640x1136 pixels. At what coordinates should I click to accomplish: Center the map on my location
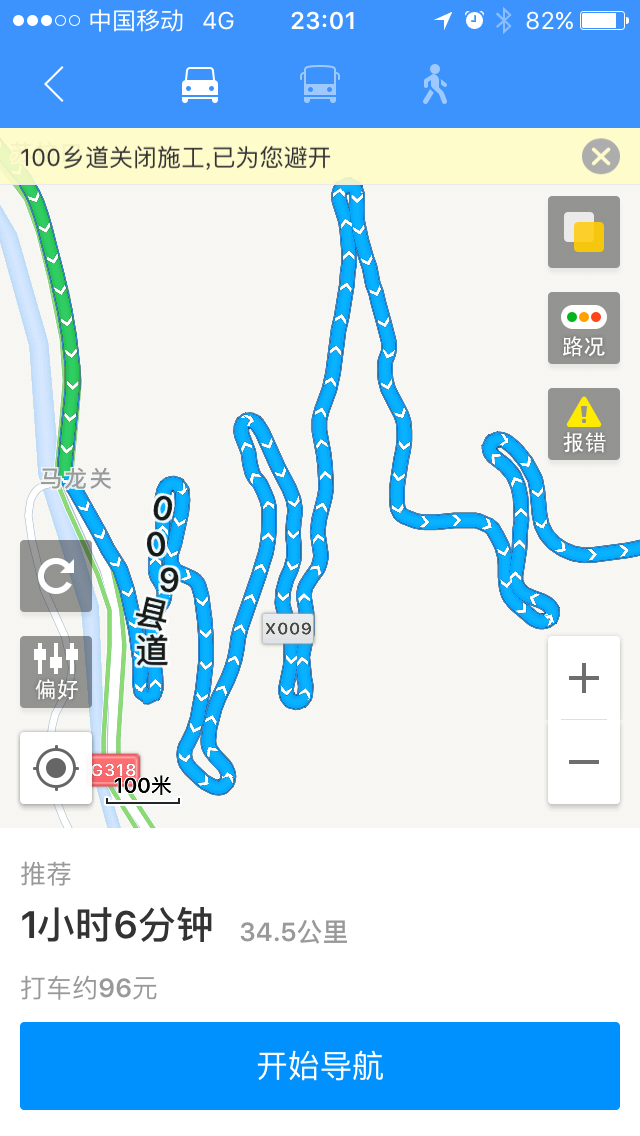(56, 768)
